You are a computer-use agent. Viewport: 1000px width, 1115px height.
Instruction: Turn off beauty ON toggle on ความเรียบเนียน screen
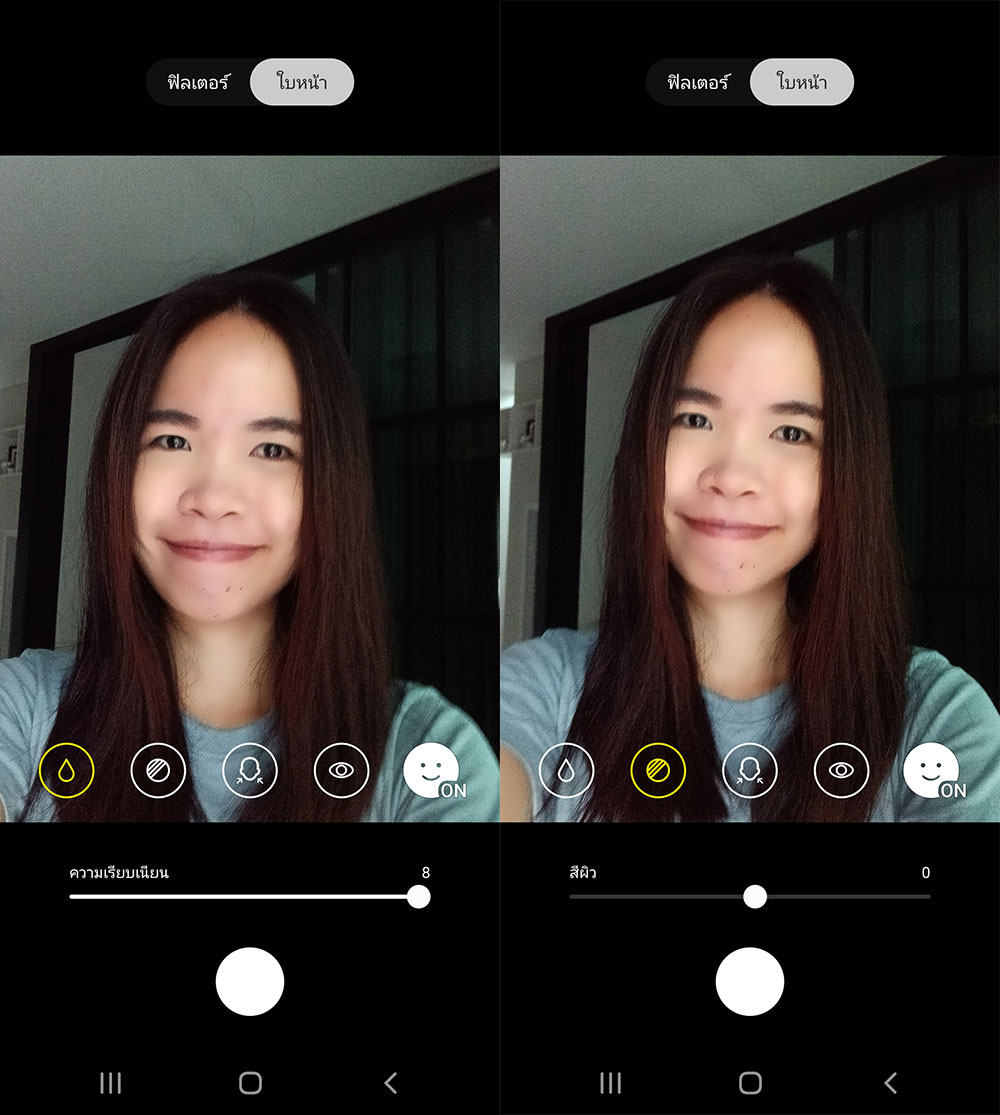pos(432,773)
